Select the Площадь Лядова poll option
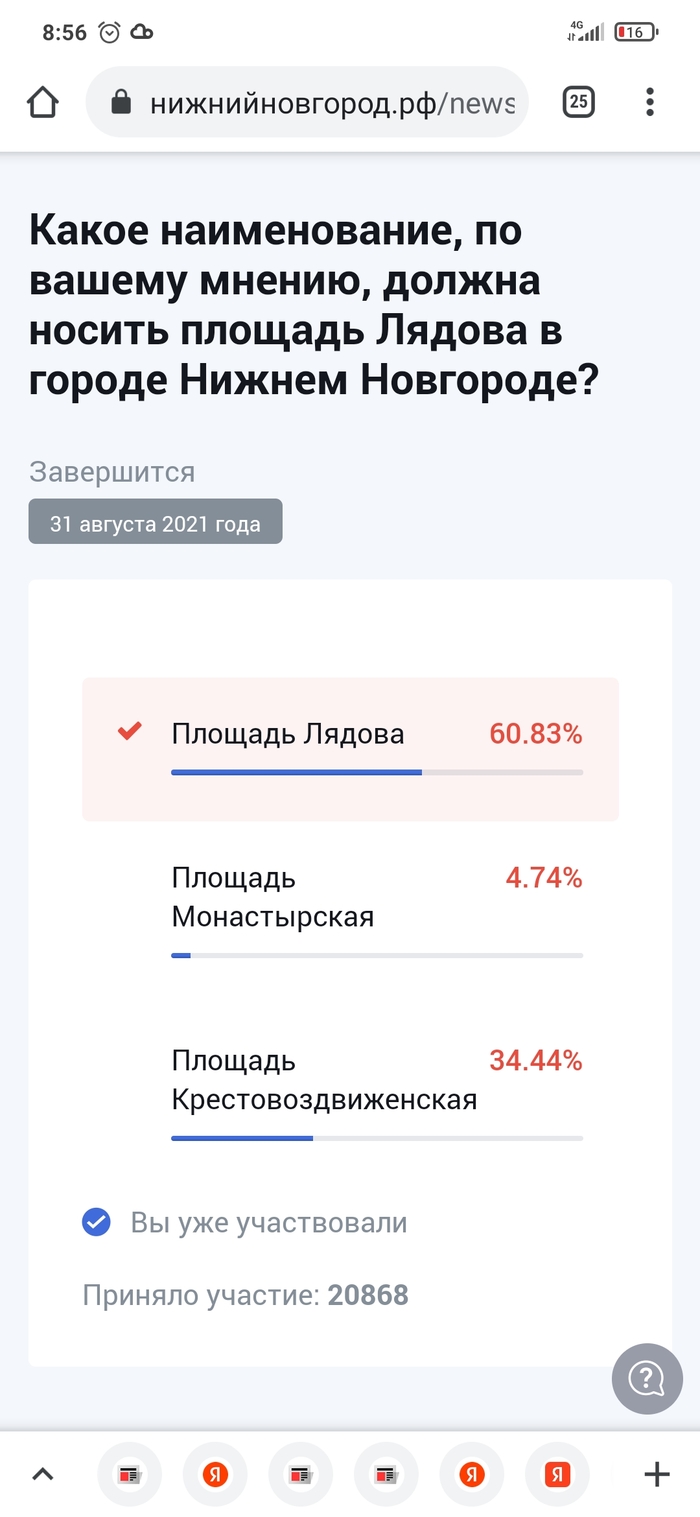The height and width of the screenshot is (1517, 700). point(350,749)
